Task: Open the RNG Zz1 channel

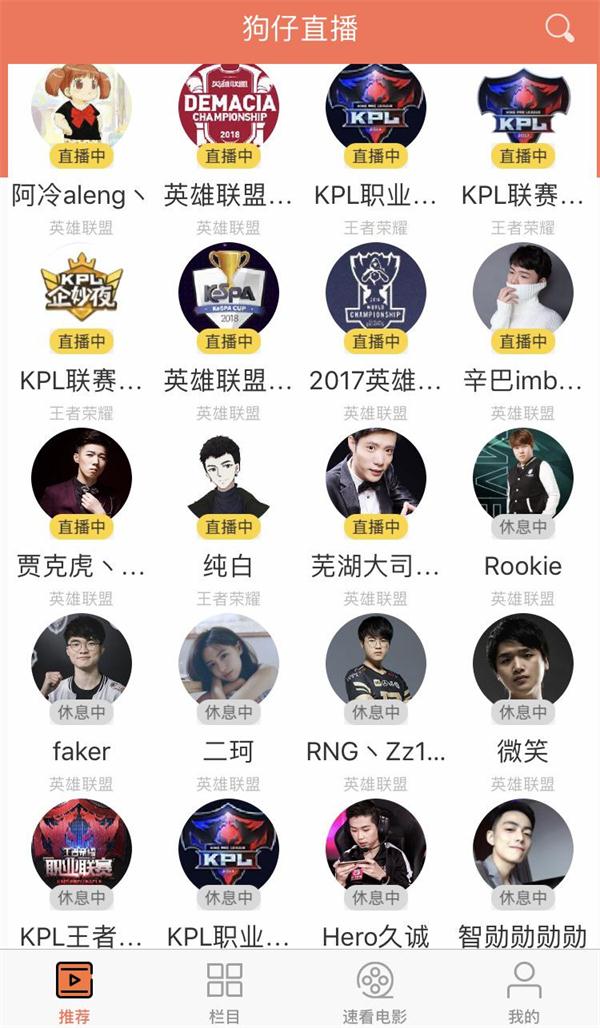Action: (375, 665)
